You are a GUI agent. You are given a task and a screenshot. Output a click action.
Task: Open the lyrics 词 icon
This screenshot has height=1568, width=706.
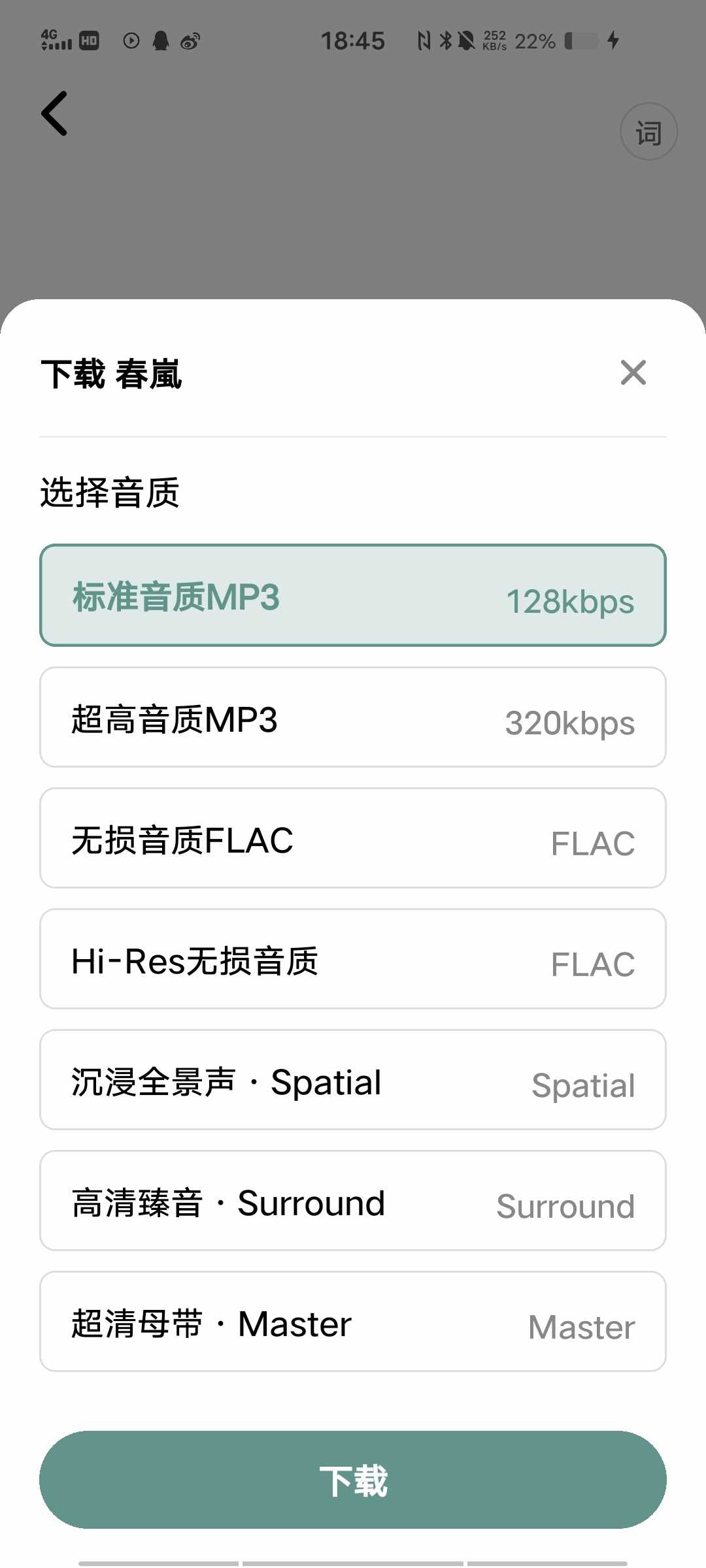point(648,132)
